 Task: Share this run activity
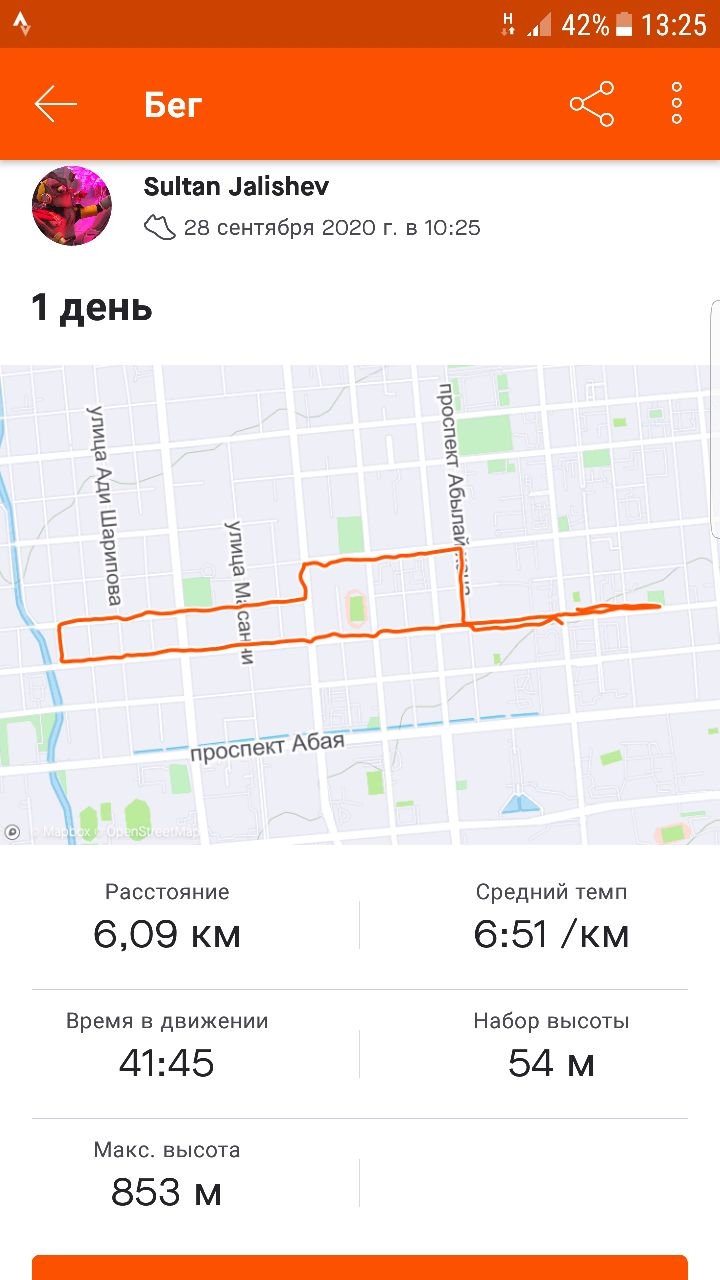click(x=591, y=104)
